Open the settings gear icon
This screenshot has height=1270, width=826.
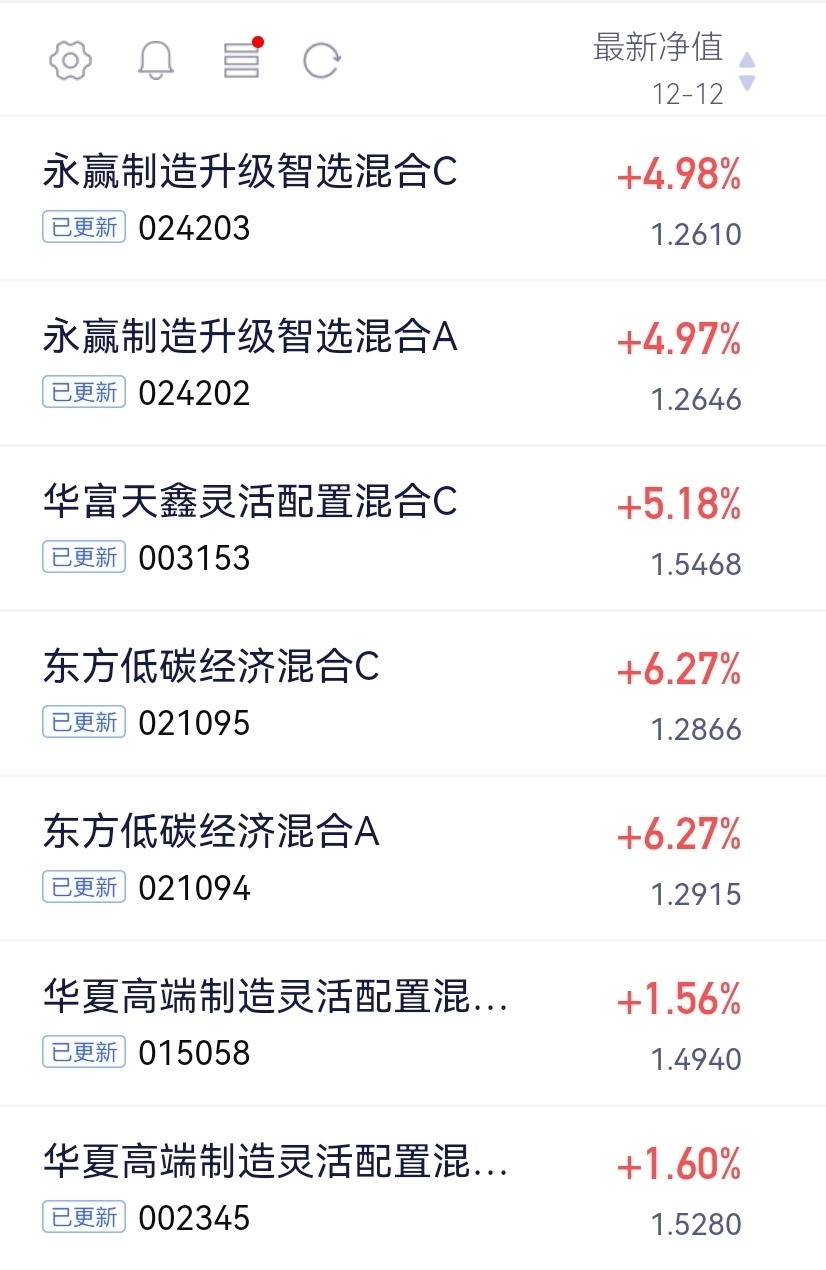click(x=70, y=61)
